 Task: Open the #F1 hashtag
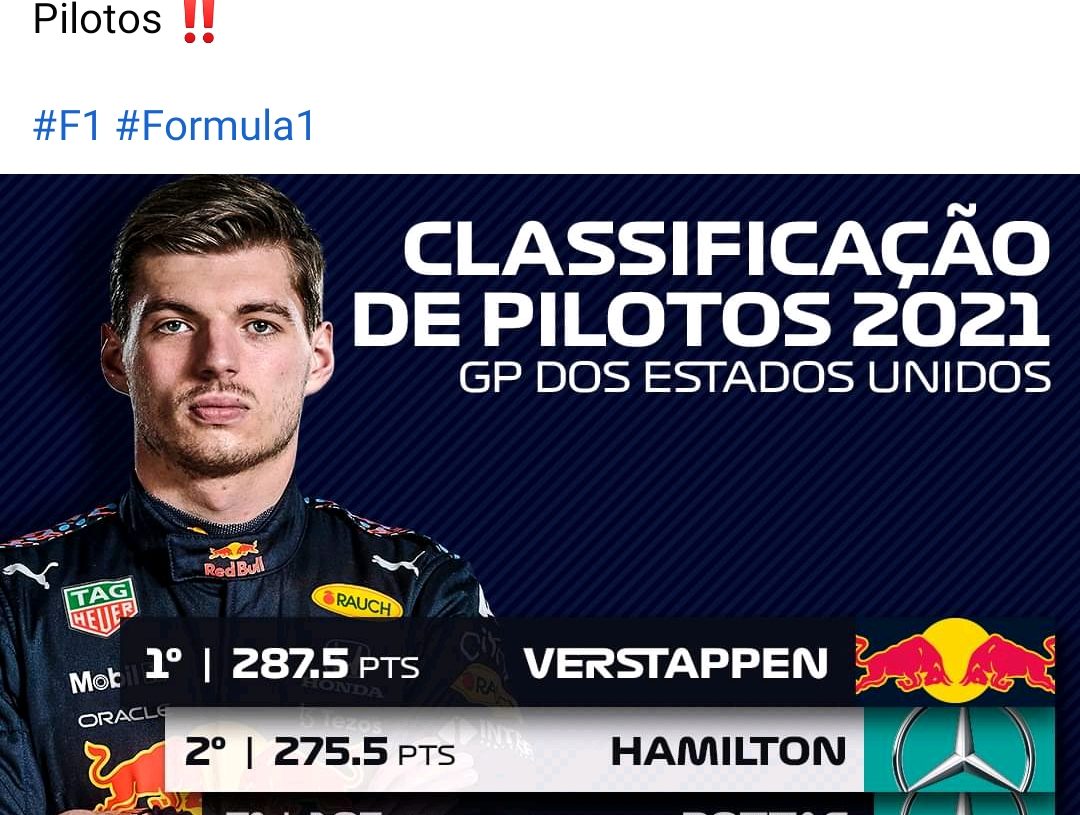pos(67,127)
